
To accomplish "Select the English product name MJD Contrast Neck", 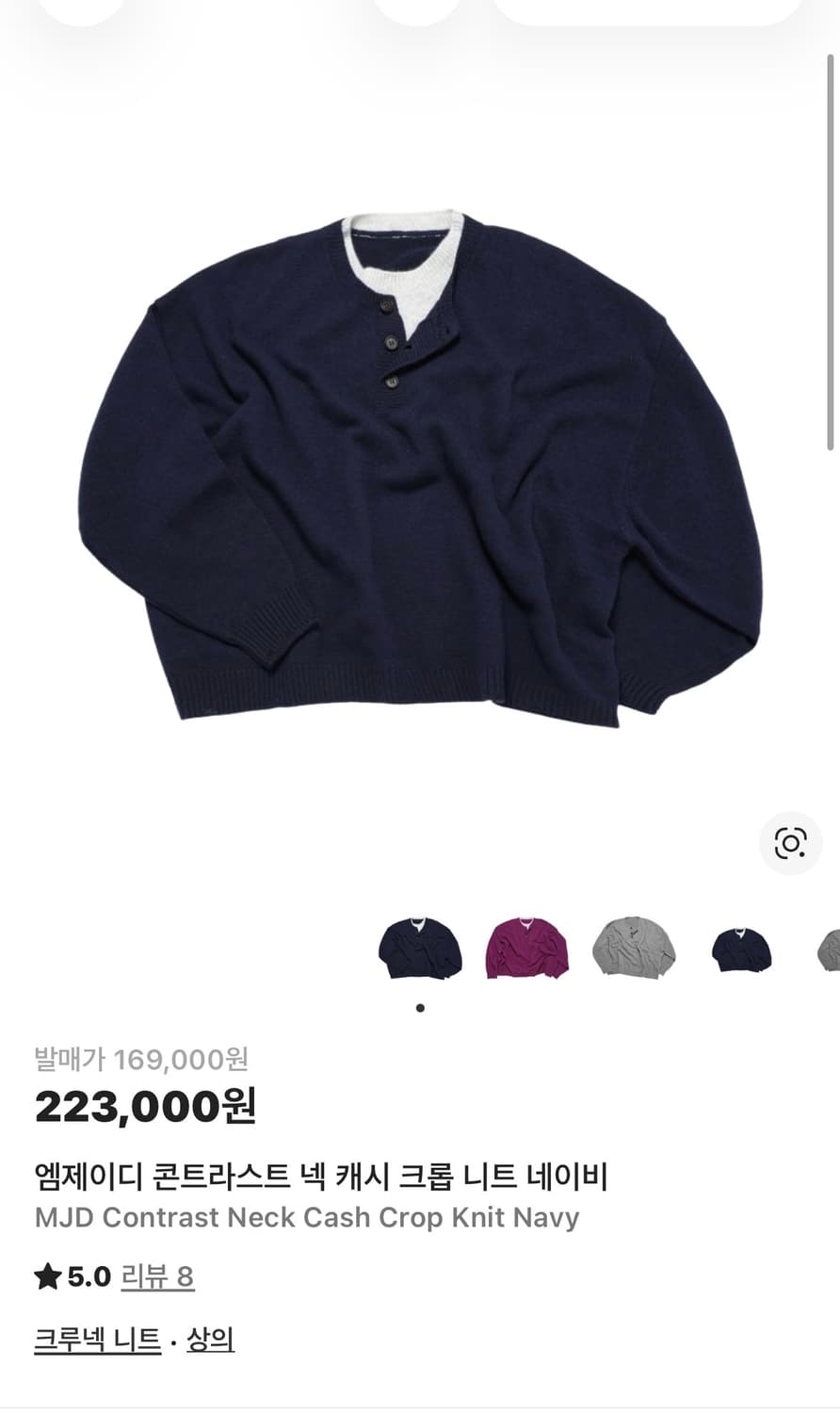I will pos(307,1217).
